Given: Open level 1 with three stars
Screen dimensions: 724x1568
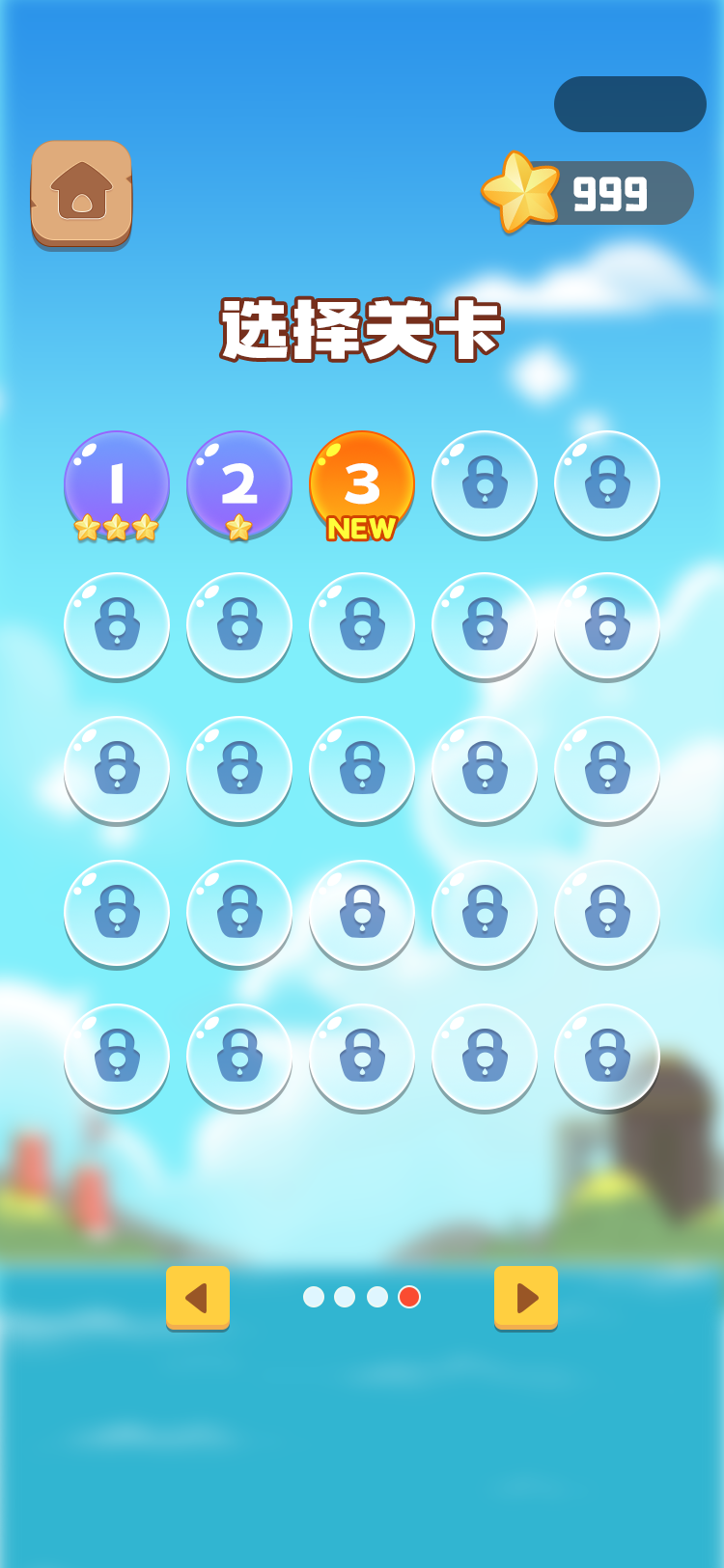Looking at the screenshot, I should (117, 483).
